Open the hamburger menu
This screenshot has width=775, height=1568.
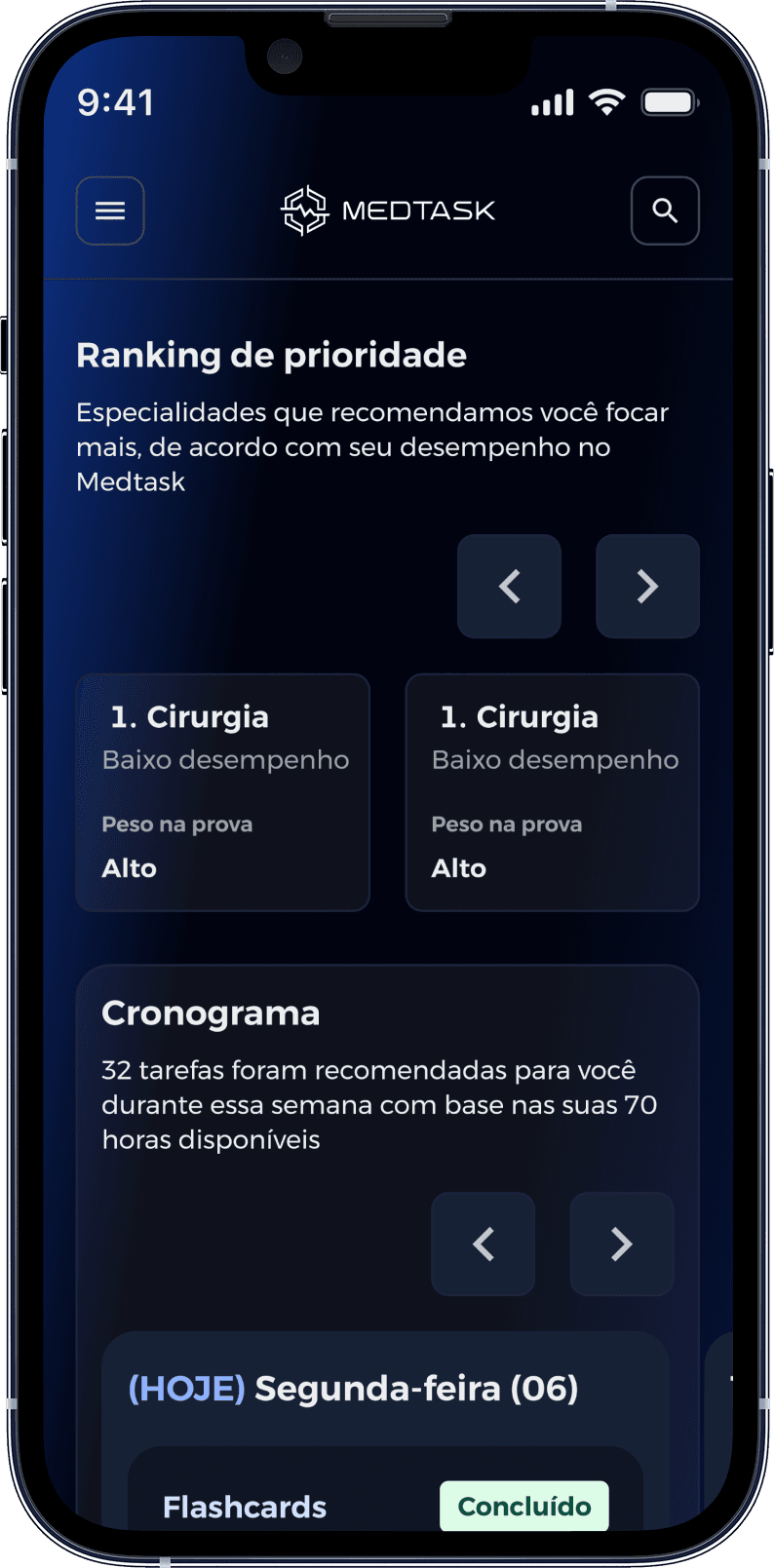(x=110, y=210)
